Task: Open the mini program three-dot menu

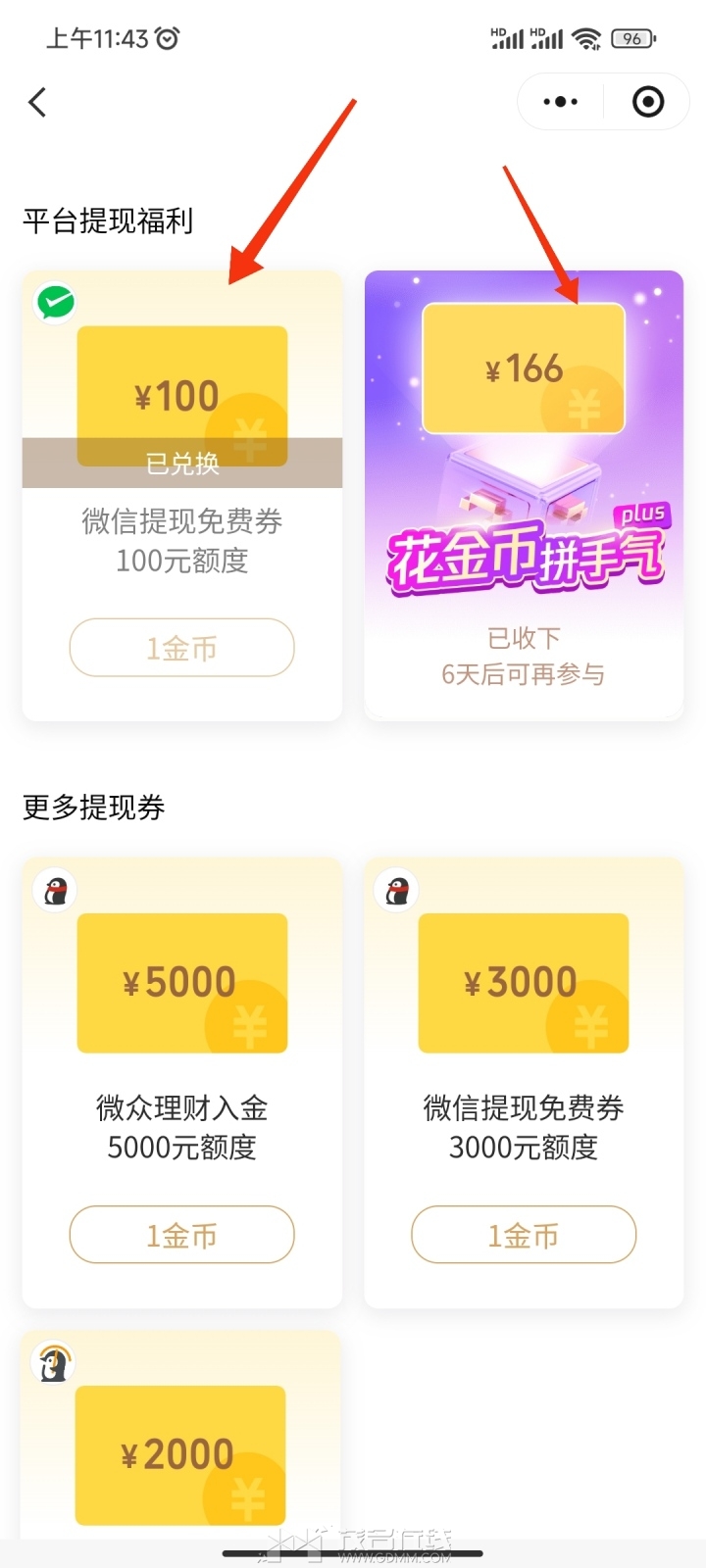Action: coord(560,102)
